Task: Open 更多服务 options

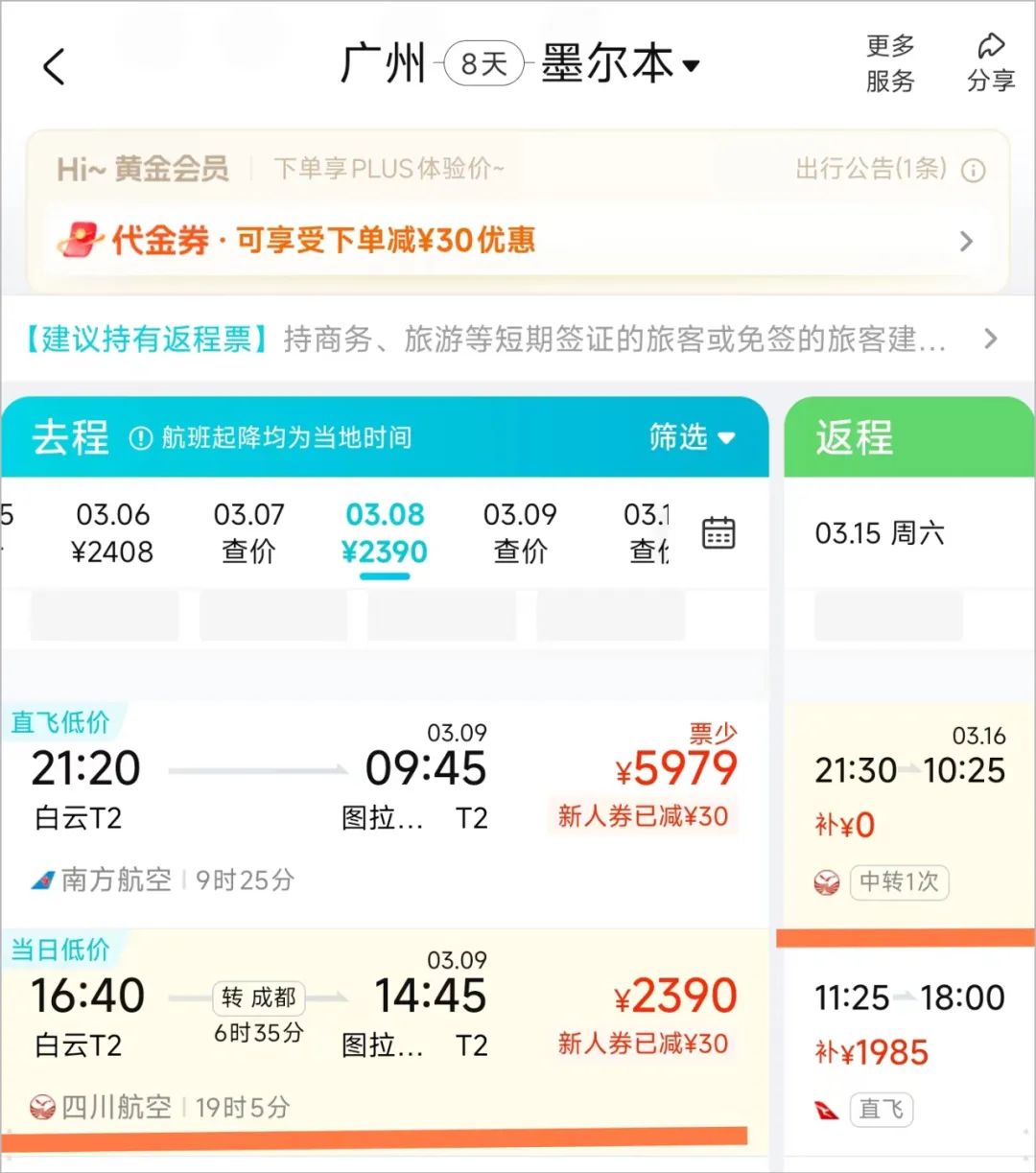Action: [x=889, y=63]
